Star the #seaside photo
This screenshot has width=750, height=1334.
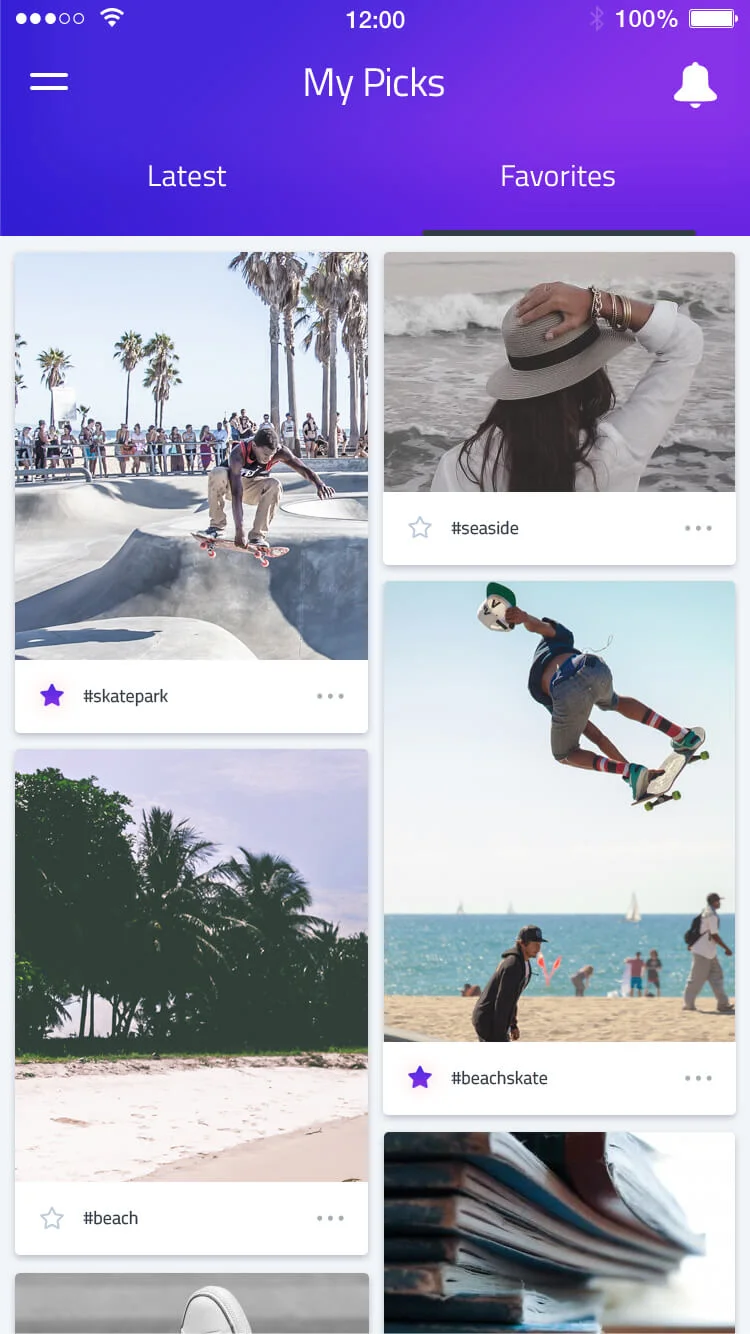point(420,528)
